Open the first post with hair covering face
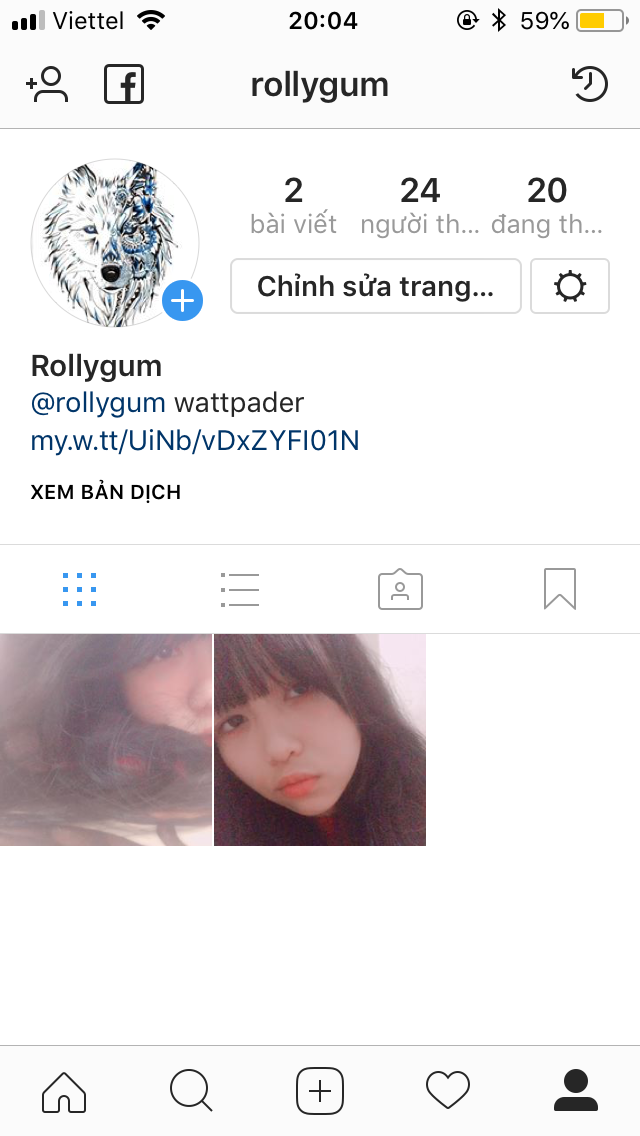 point(105,740)
